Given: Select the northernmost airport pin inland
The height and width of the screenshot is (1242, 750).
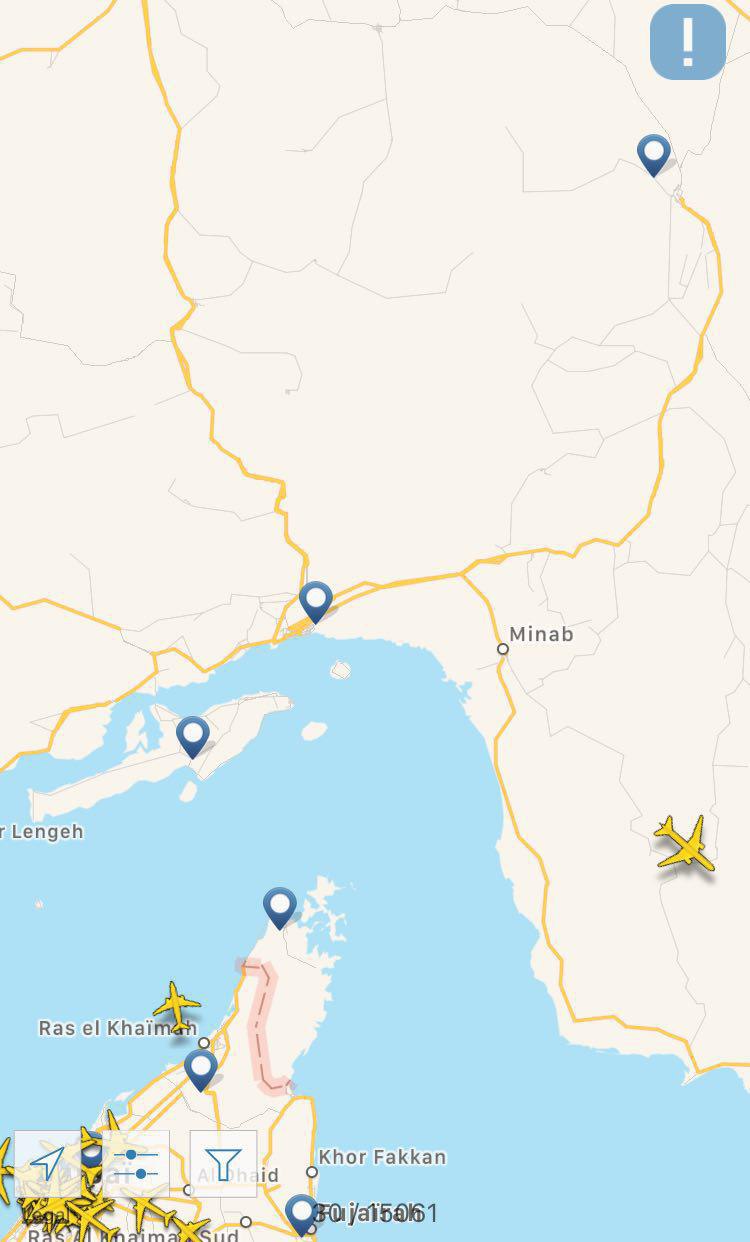Looking at the screenshot, I should [x=654, y=154].
